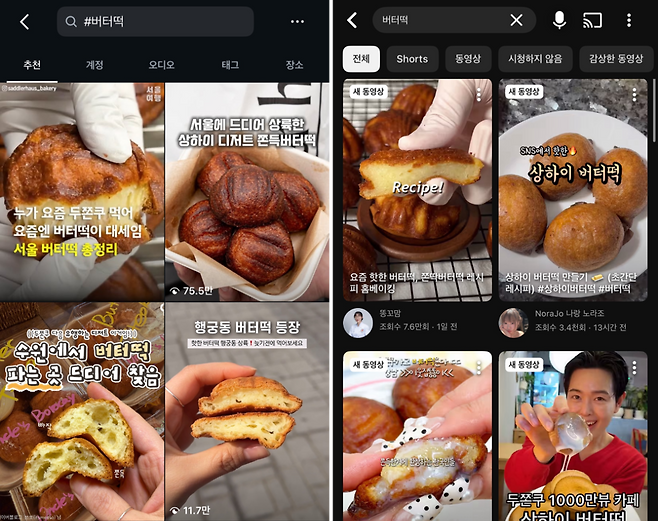Viewport: 658px width, 521px height.
Task: Cast to a nearby screen
Action: 594,20
